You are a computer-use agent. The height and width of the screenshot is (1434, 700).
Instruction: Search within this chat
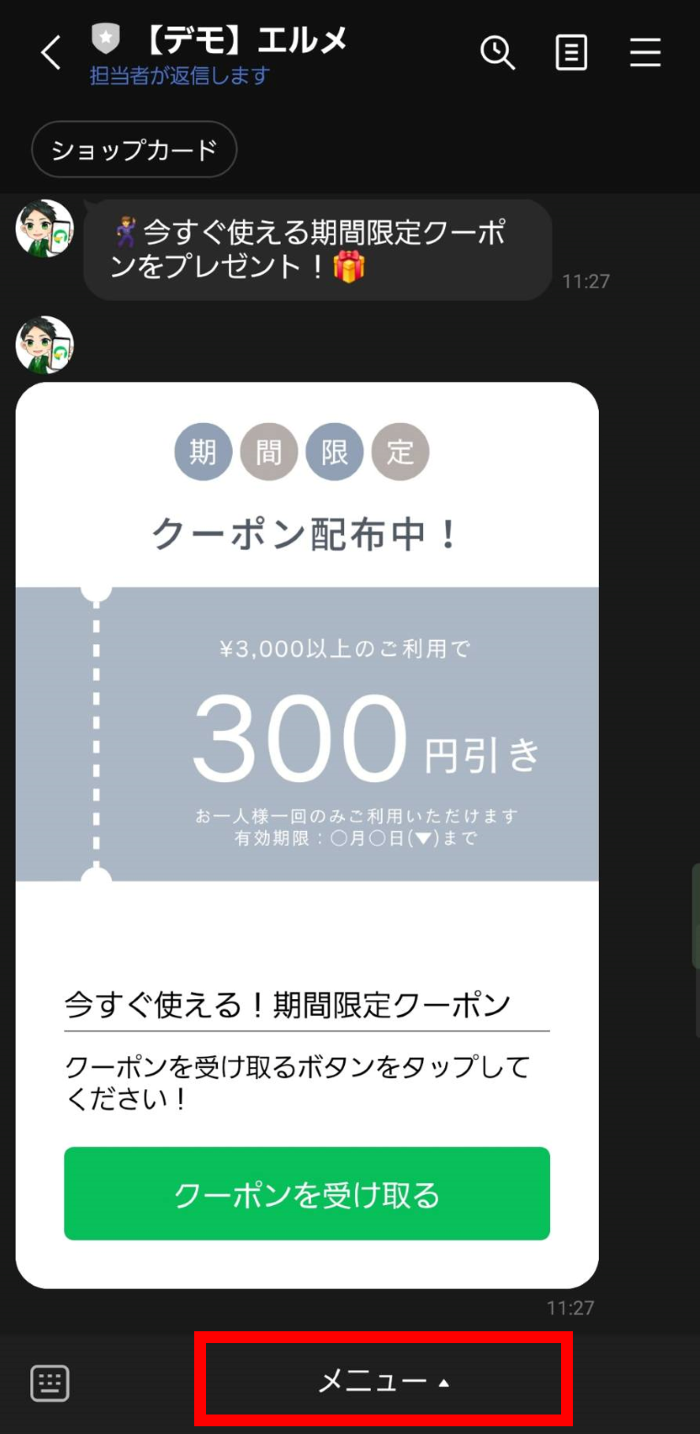(497, 52)
